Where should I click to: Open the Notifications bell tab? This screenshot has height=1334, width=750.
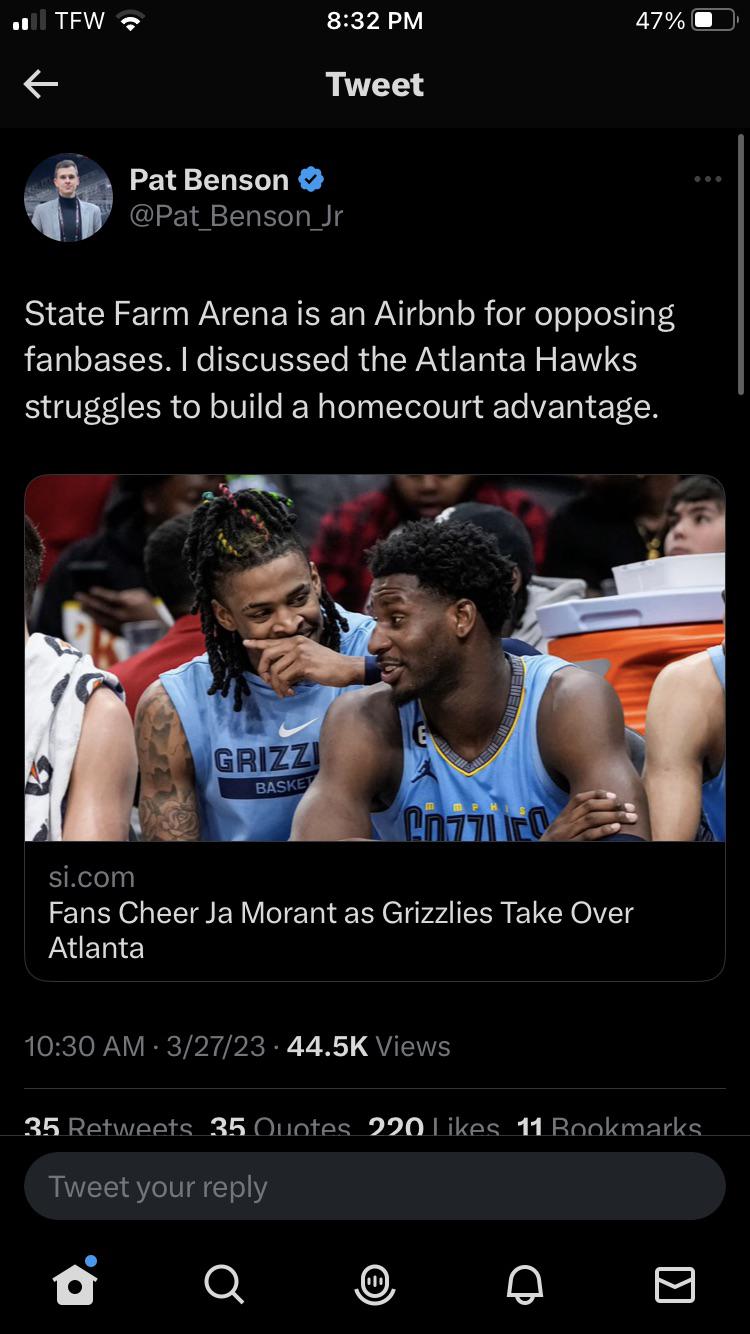525,1284
